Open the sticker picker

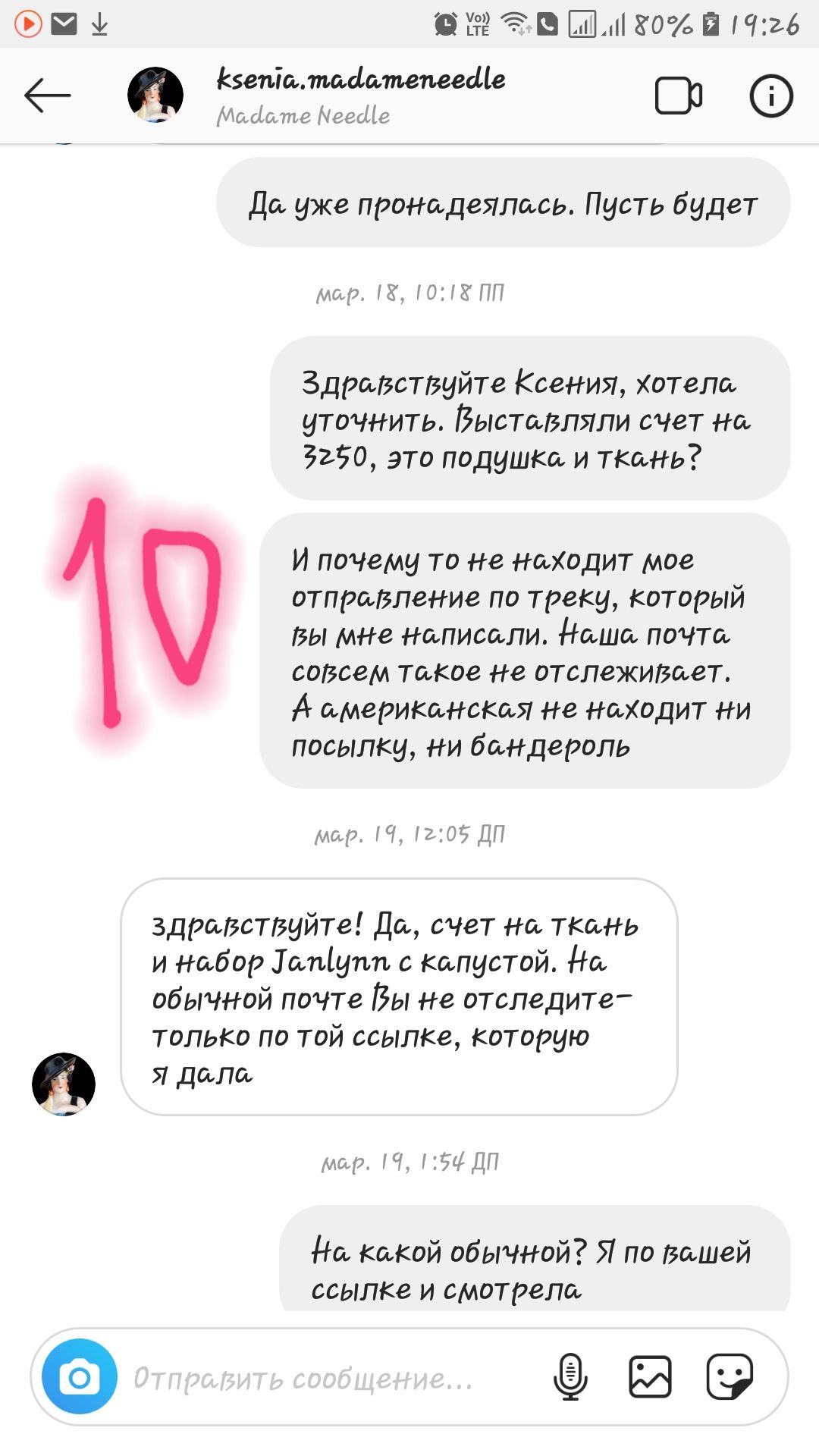point(729,1376)
